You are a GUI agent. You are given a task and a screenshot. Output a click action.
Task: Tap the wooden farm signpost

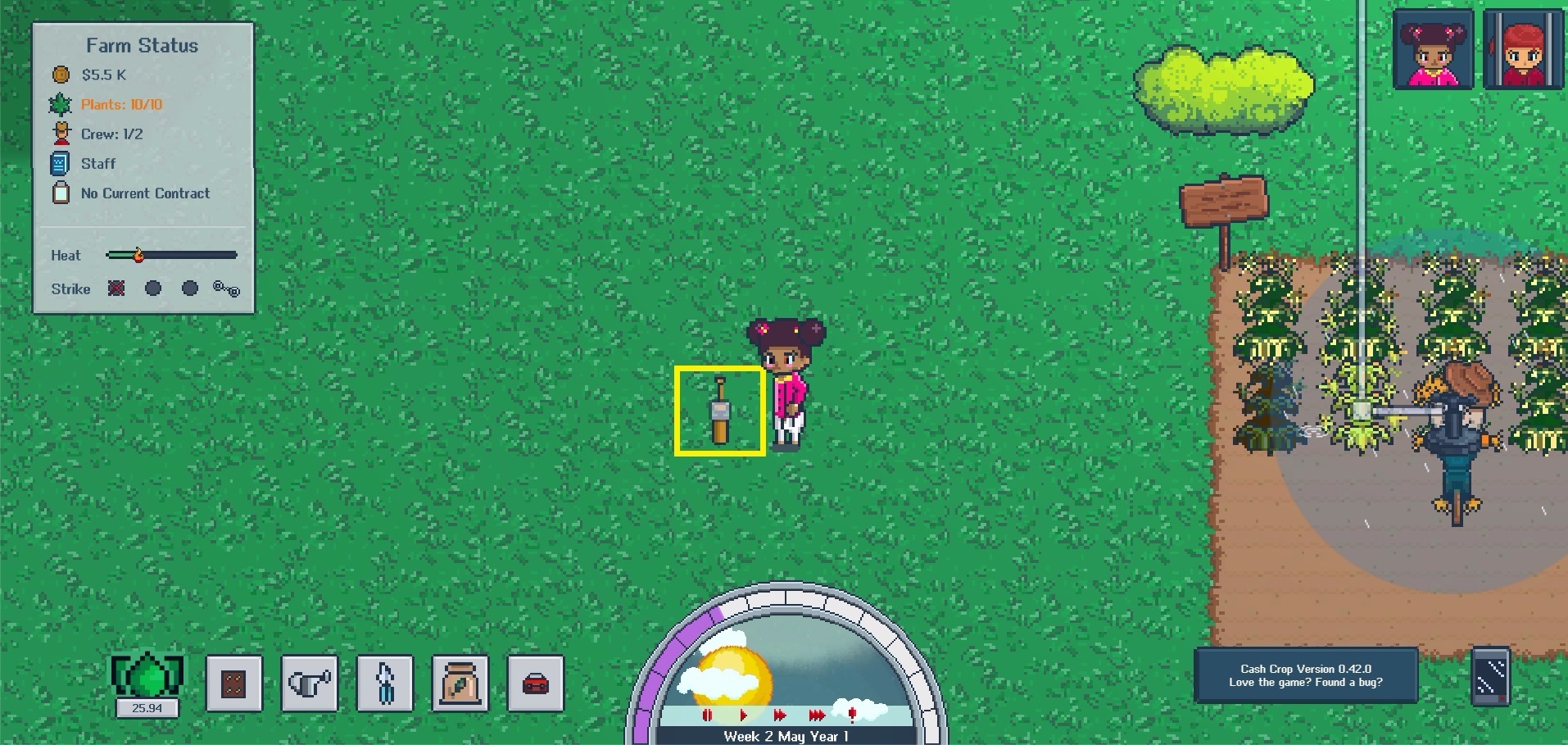[x=1224, y=202]
